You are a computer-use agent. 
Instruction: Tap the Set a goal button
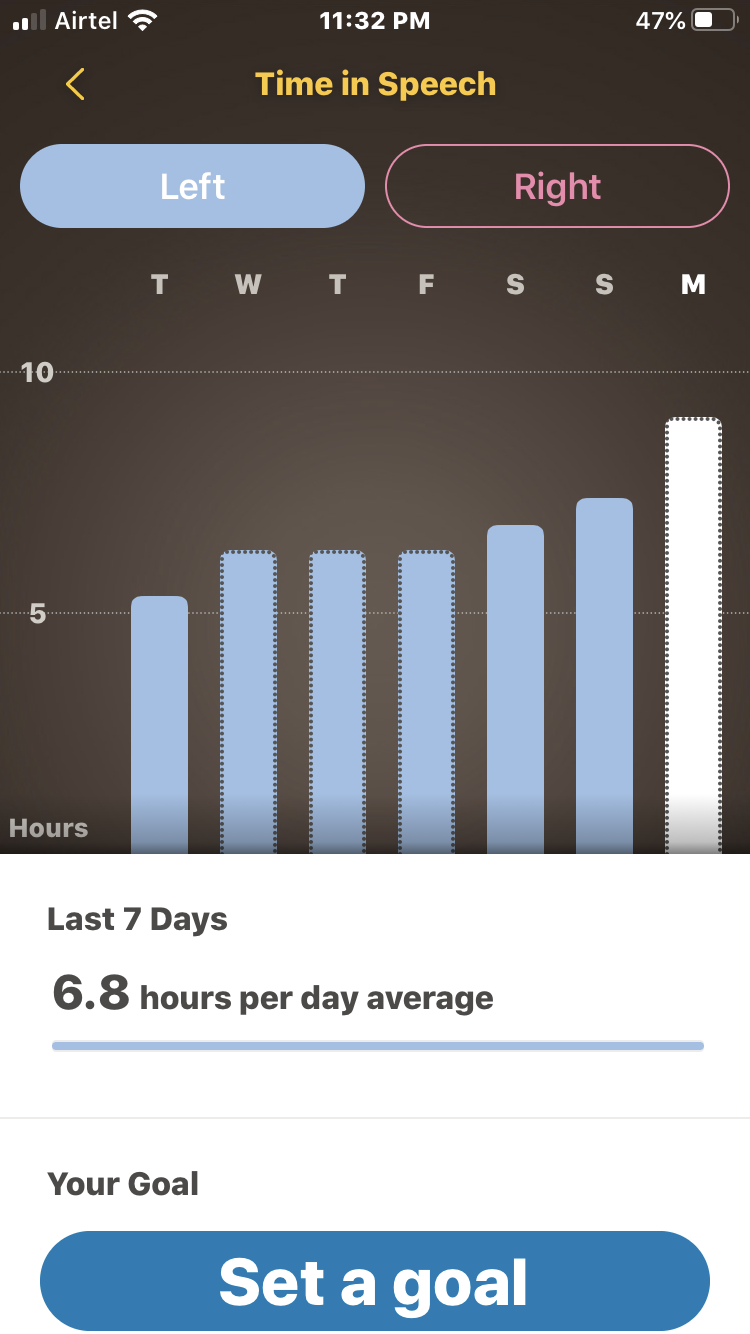click(375, 1281)
